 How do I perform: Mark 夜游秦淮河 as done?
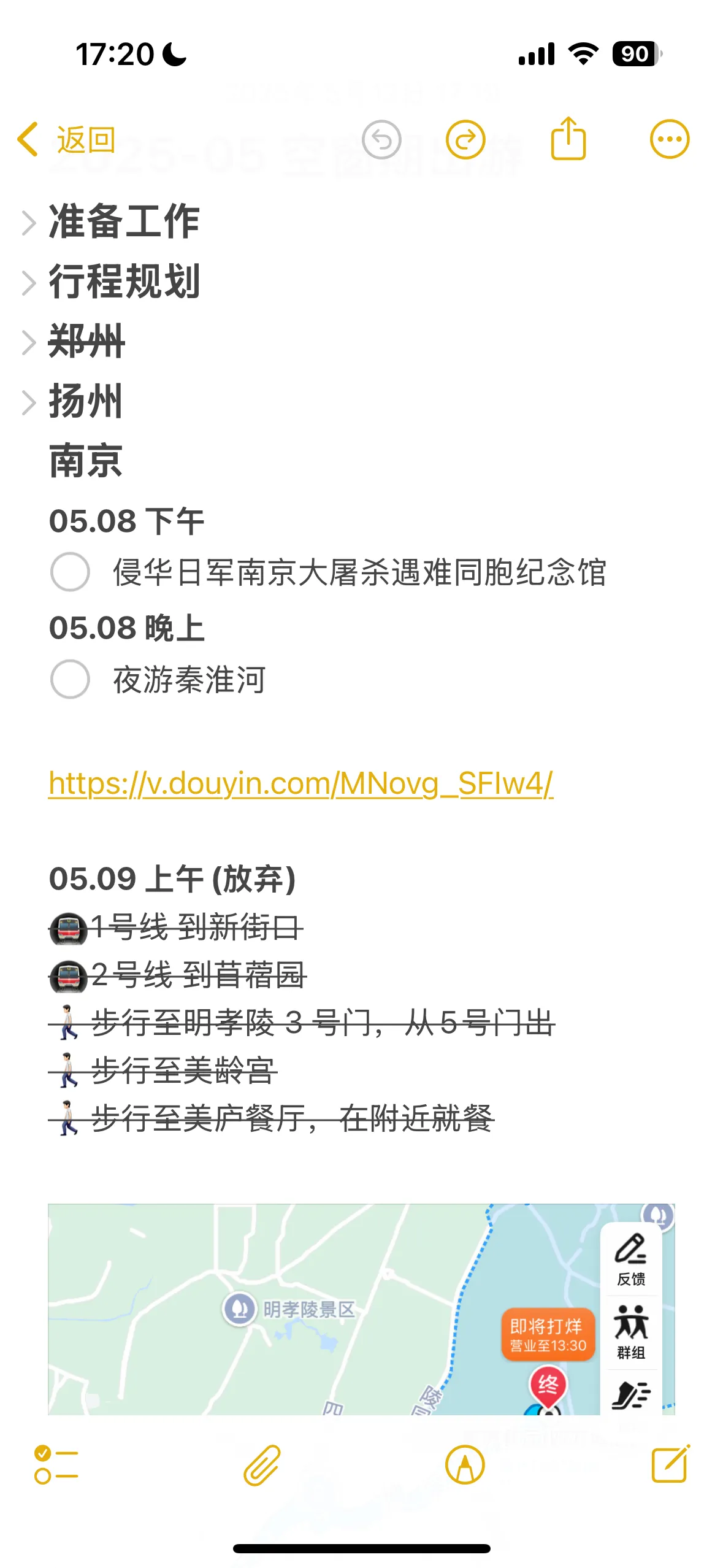pos(70,679)
